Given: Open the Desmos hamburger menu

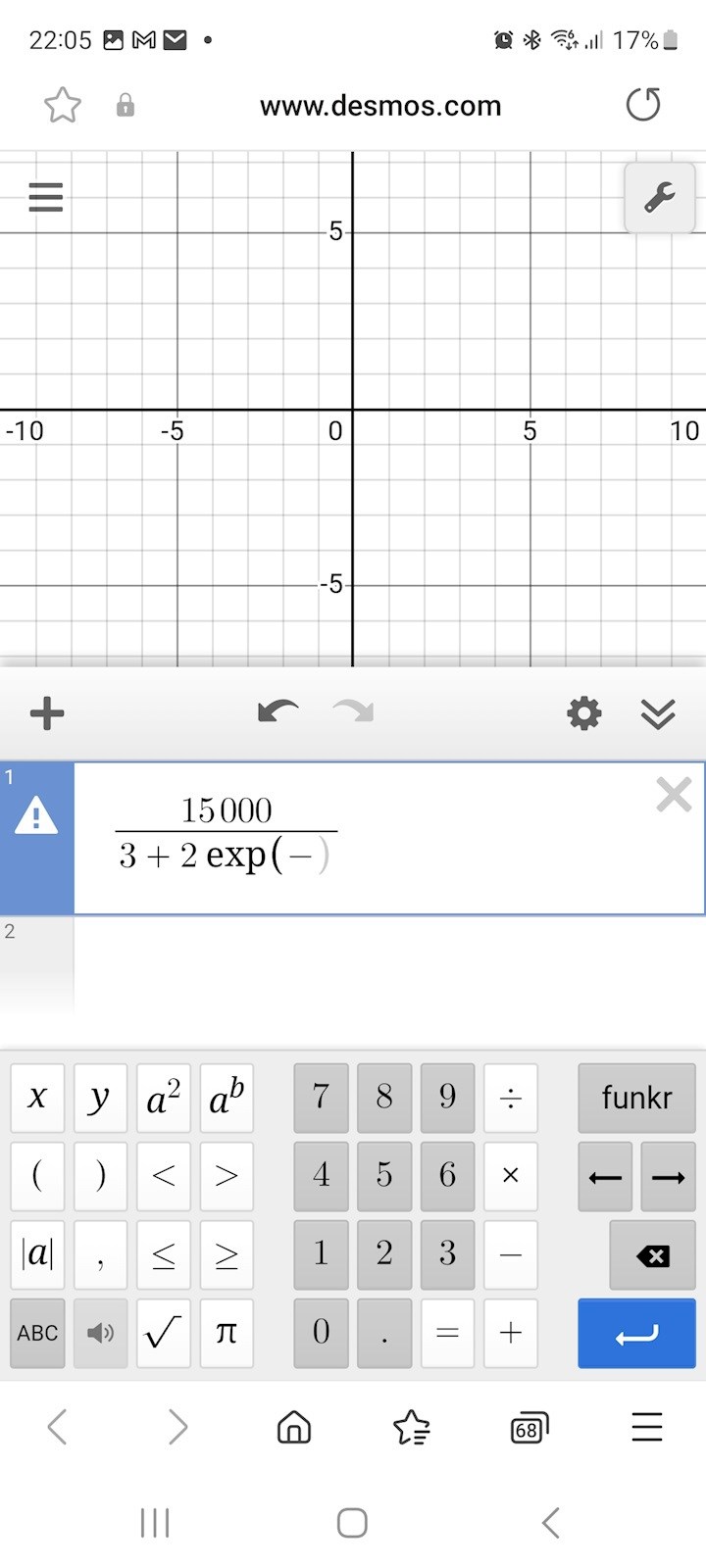Looking at the screenshot, I should (45, 197).
